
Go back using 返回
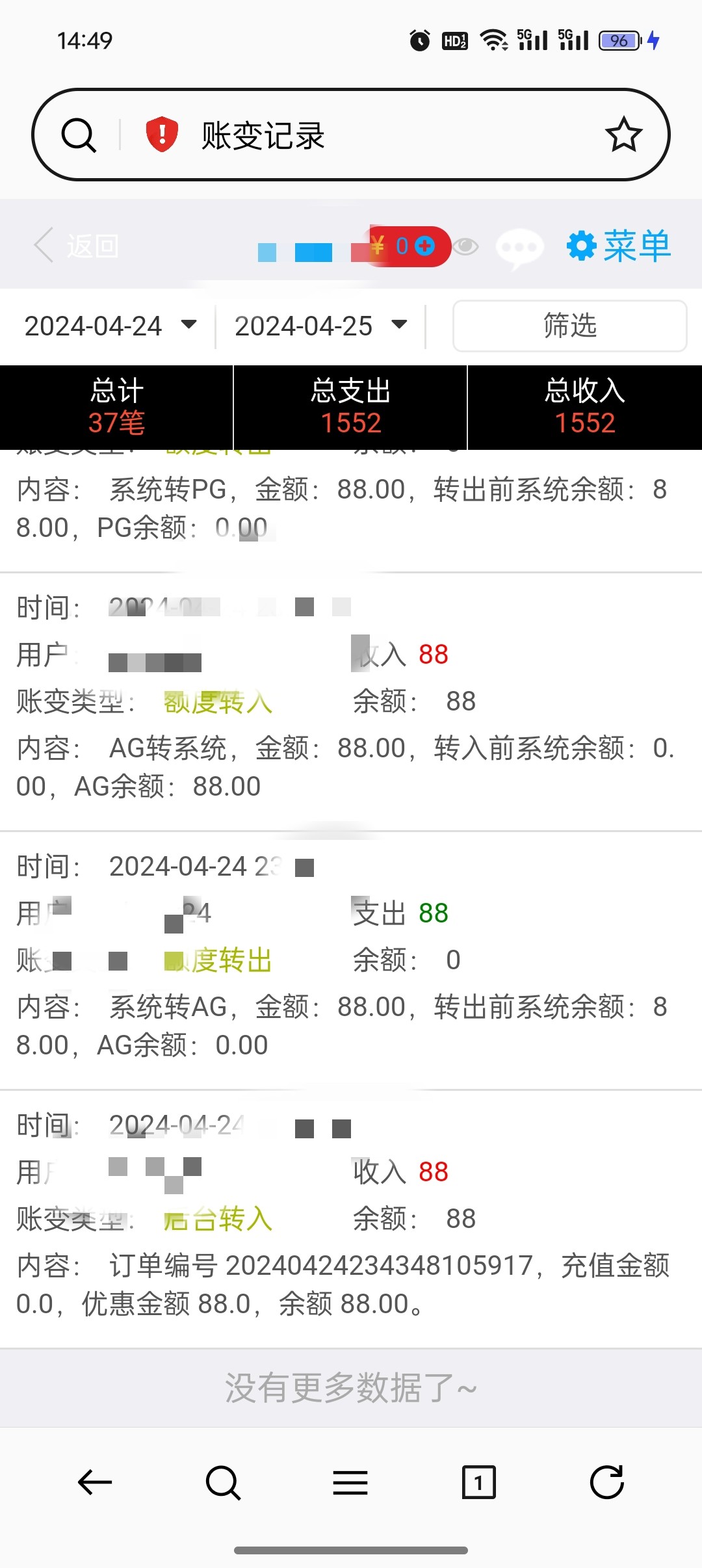(77, 246)
